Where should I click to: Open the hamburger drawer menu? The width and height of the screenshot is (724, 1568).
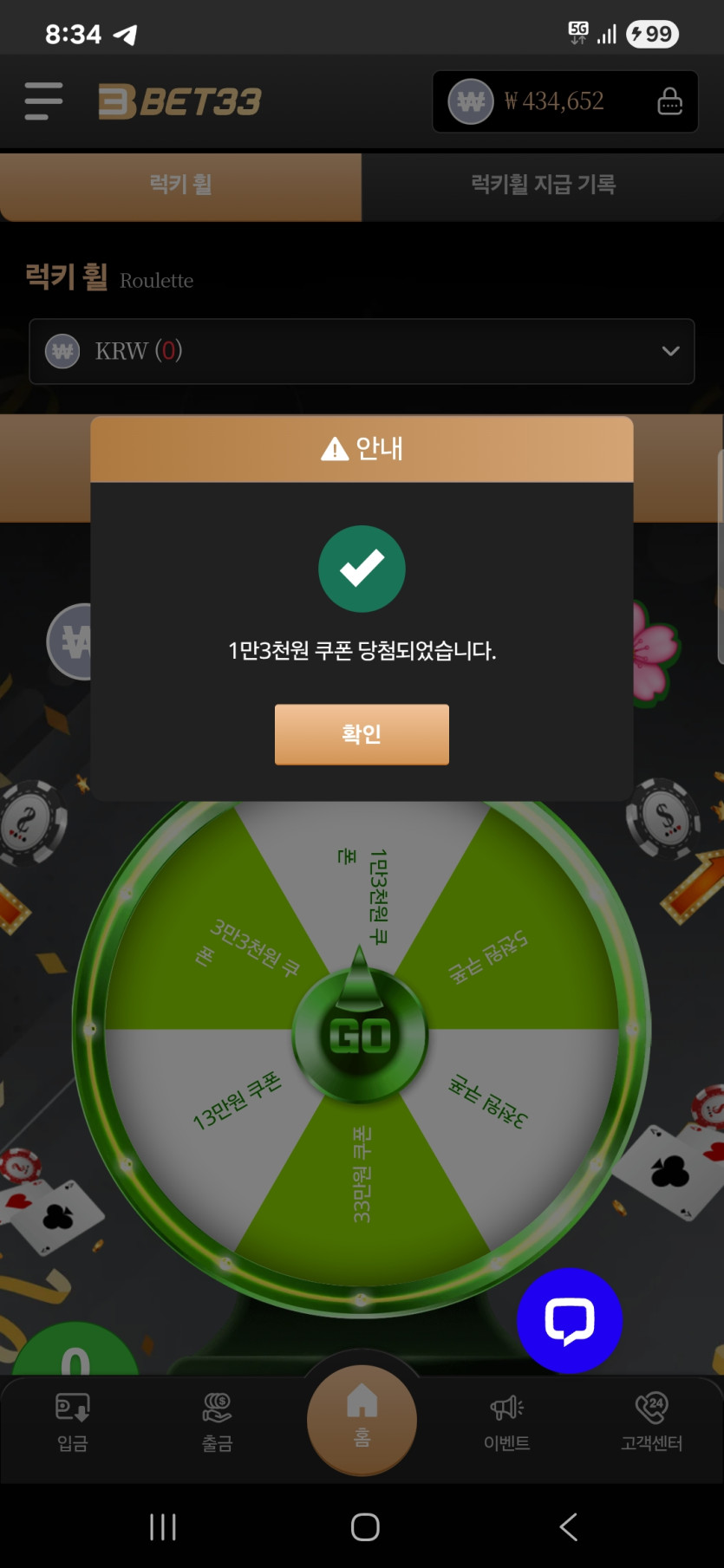pyautogui.click(x=43, y=101)
